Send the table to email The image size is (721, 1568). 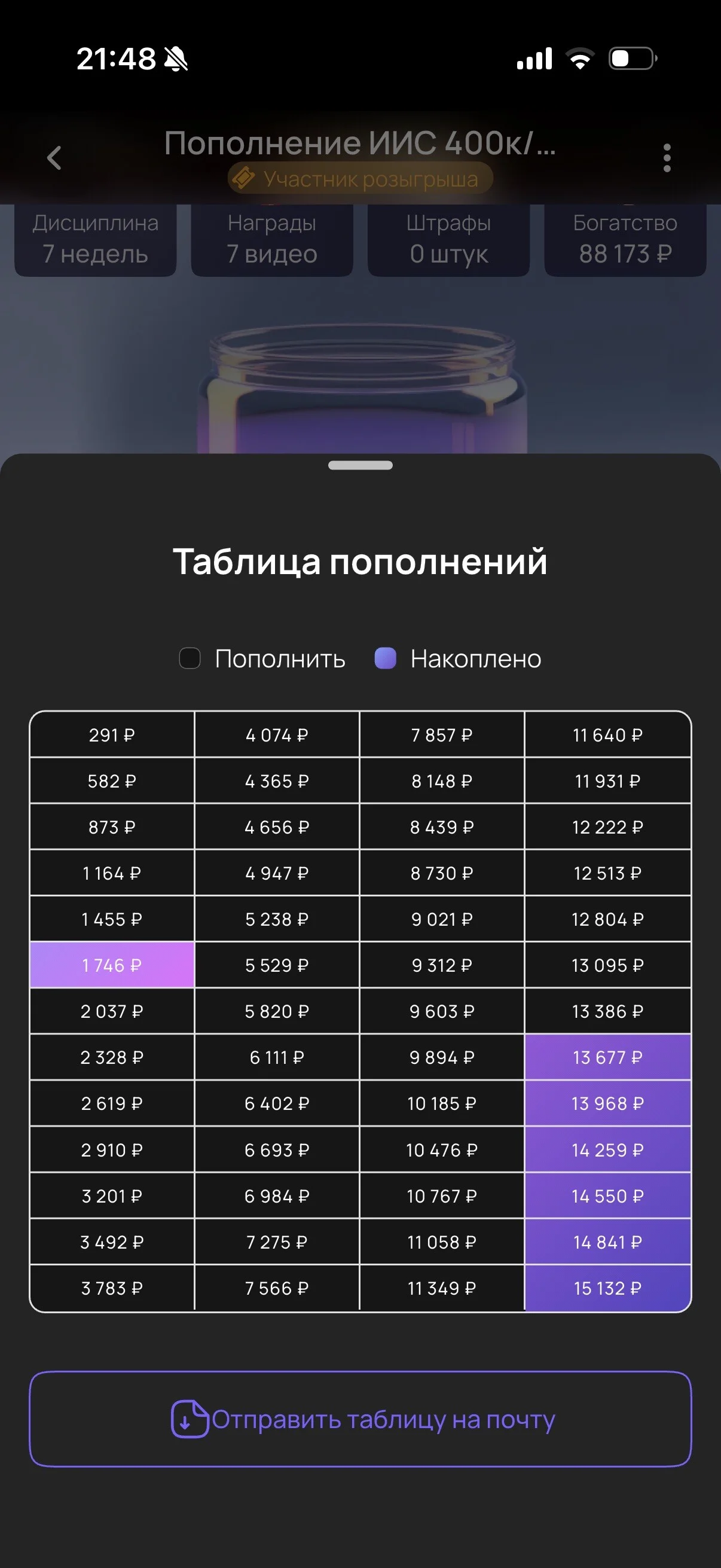point(360,1419)
